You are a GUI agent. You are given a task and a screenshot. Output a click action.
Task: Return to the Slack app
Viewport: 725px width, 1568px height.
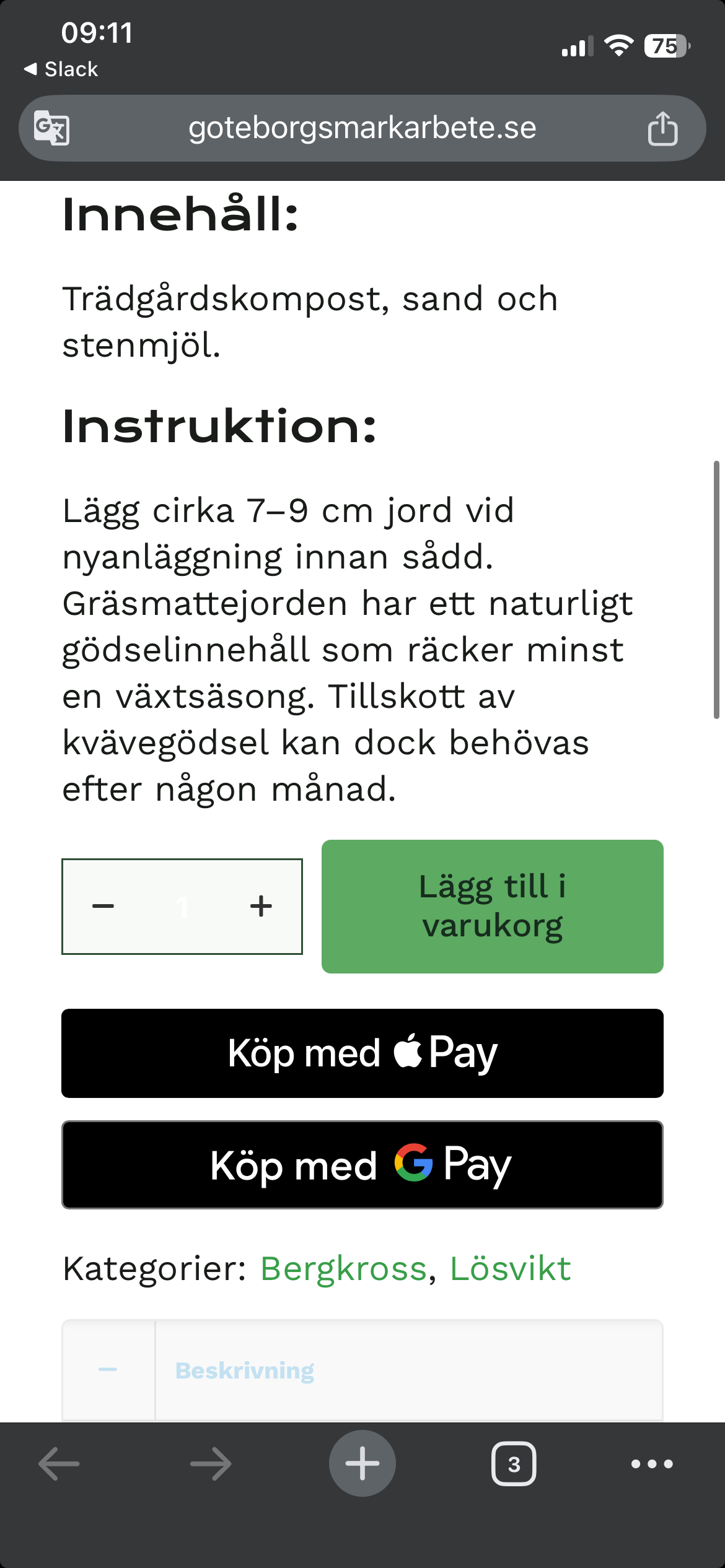tap(61, 69)
